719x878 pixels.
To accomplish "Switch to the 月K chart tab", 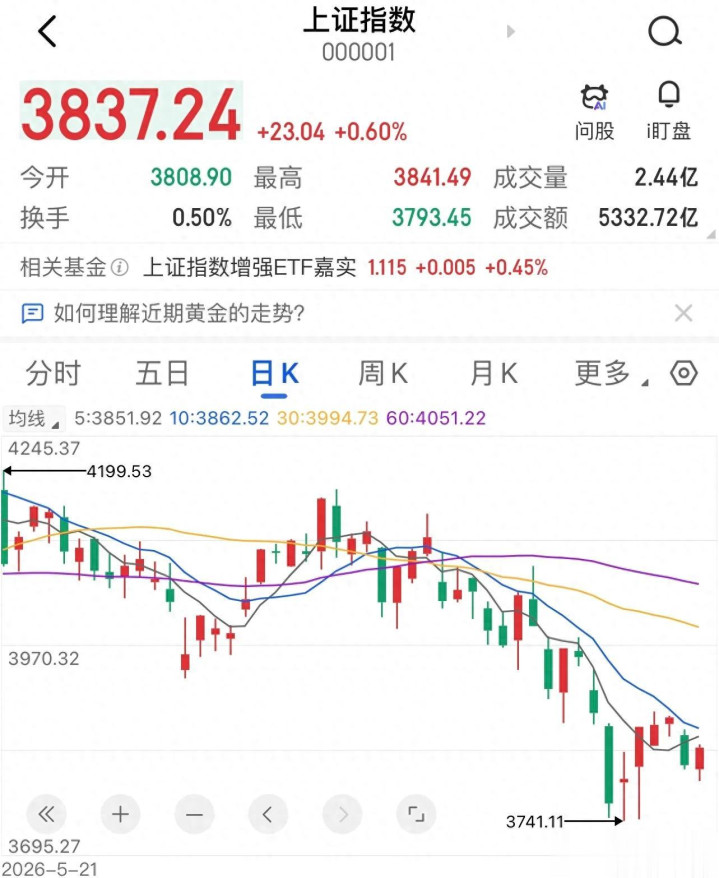I will point(494,373).
